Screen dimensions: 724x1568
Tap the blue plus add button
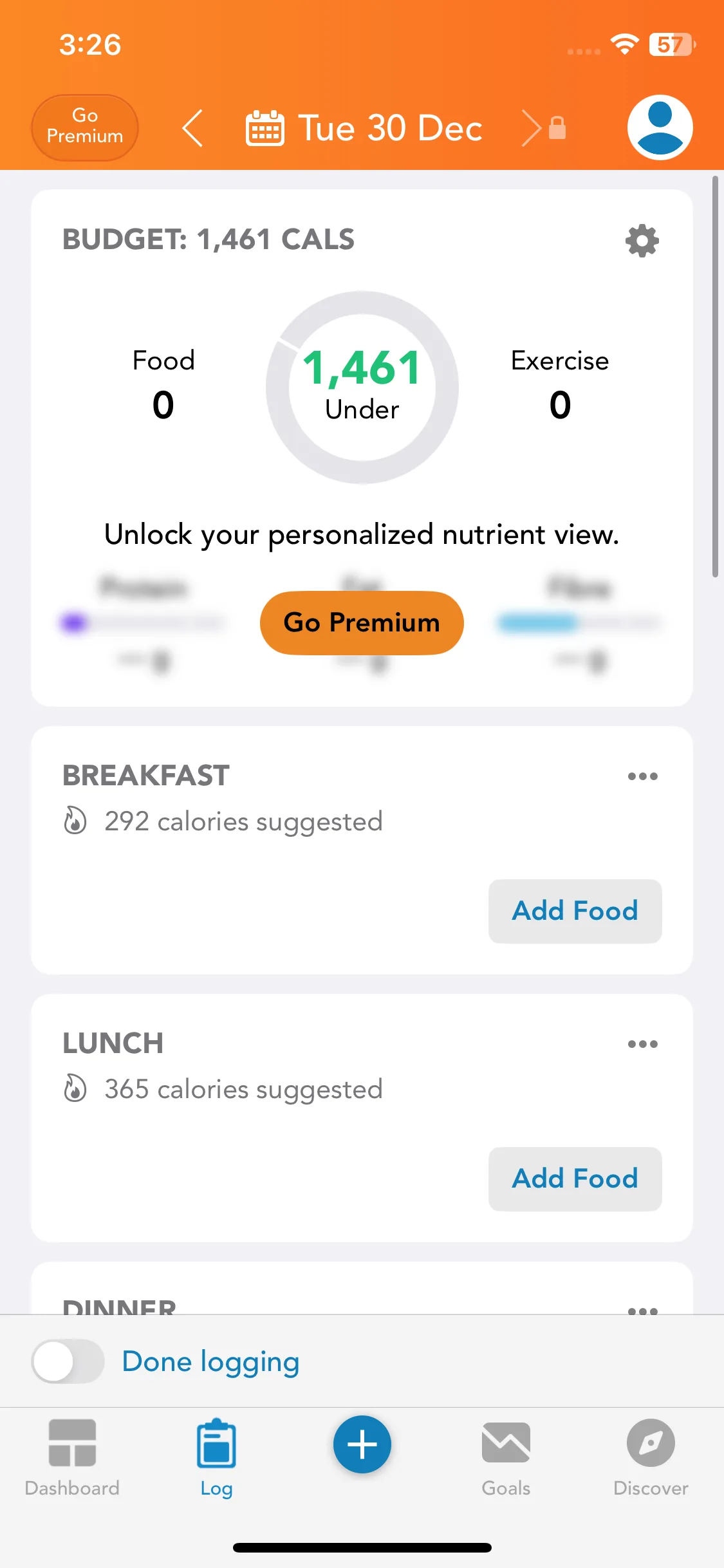pyautogui.click(x=362, y=1444)
